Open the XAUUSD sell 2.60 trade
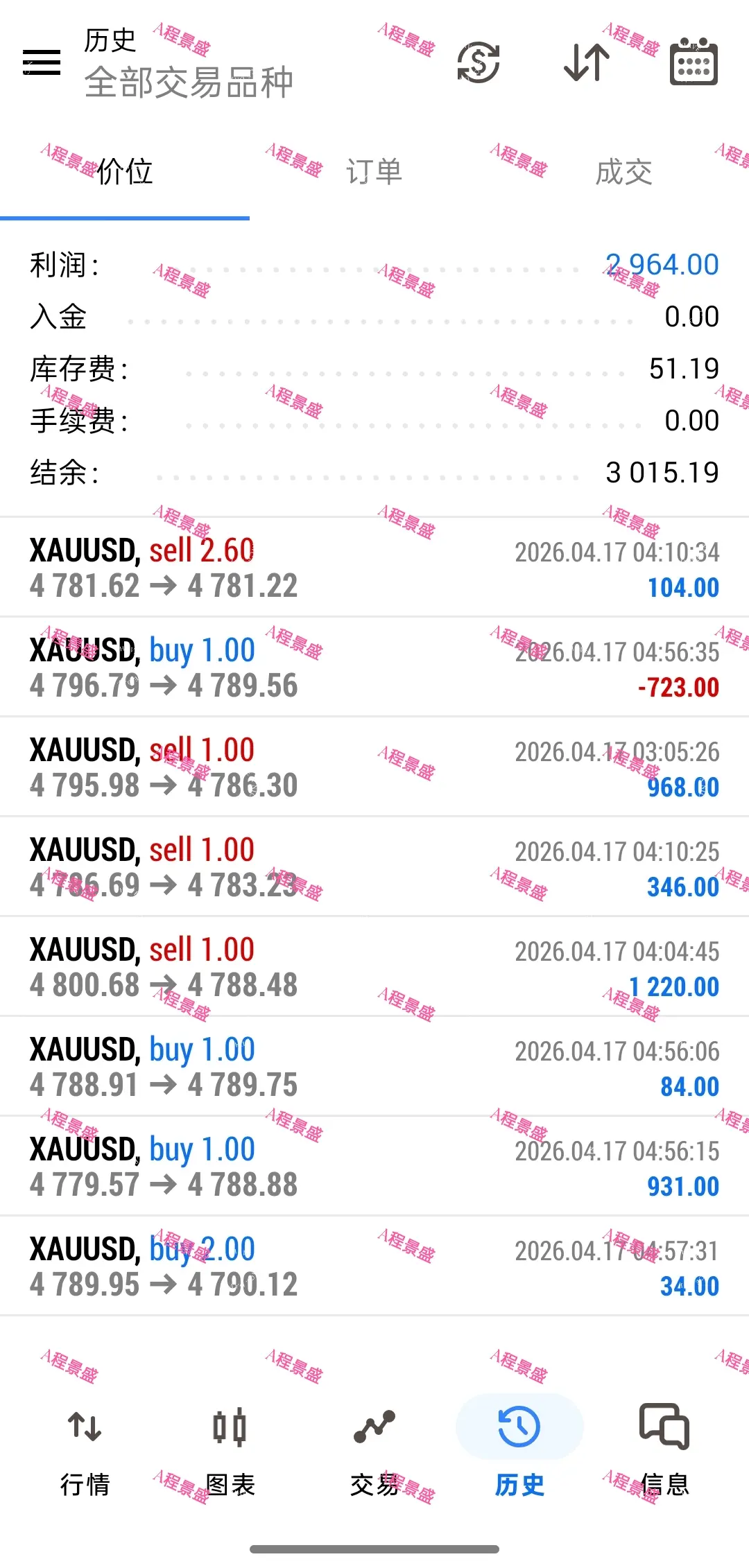Image resolution: width=749 pixels, height=1568 pixels. [374, 568]
